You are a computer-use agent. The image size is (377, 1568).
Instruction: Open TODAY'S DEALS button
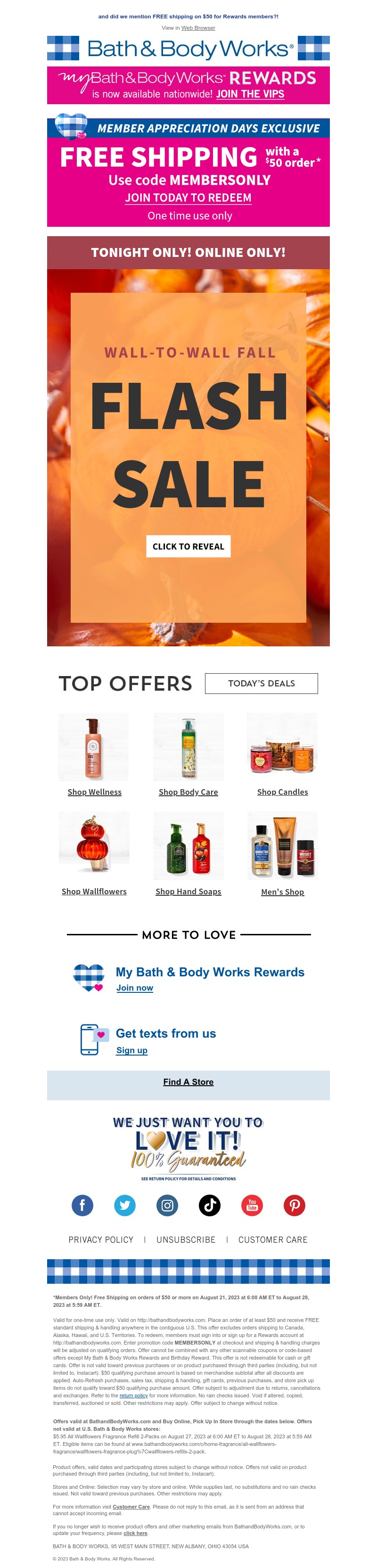pyautogui.click(x=261, y=683)
